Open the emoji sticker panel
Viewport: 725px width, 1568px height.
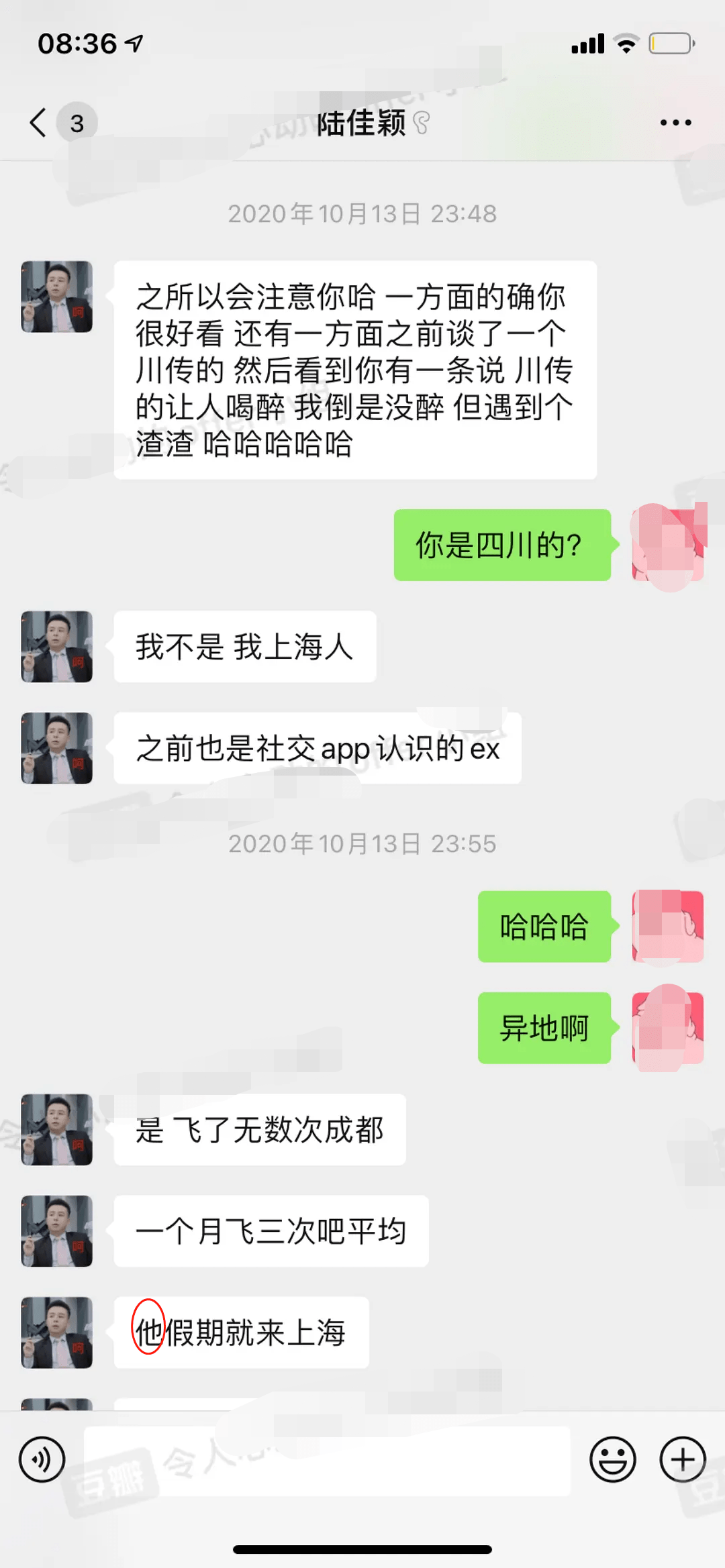tap(612, 1459)
